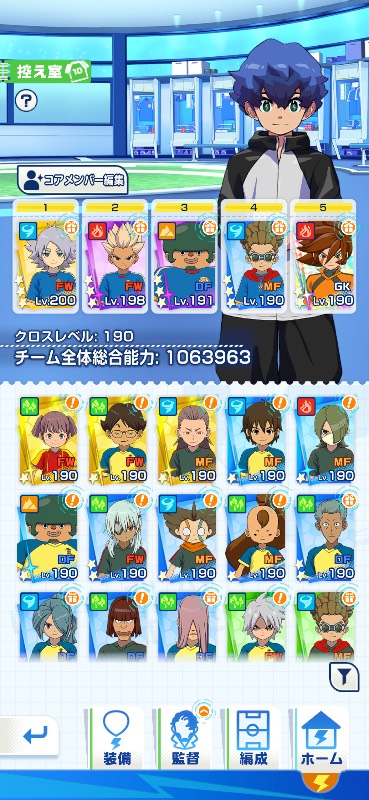Choose the gray-haired DF card with a gift icon

[326, 538]
